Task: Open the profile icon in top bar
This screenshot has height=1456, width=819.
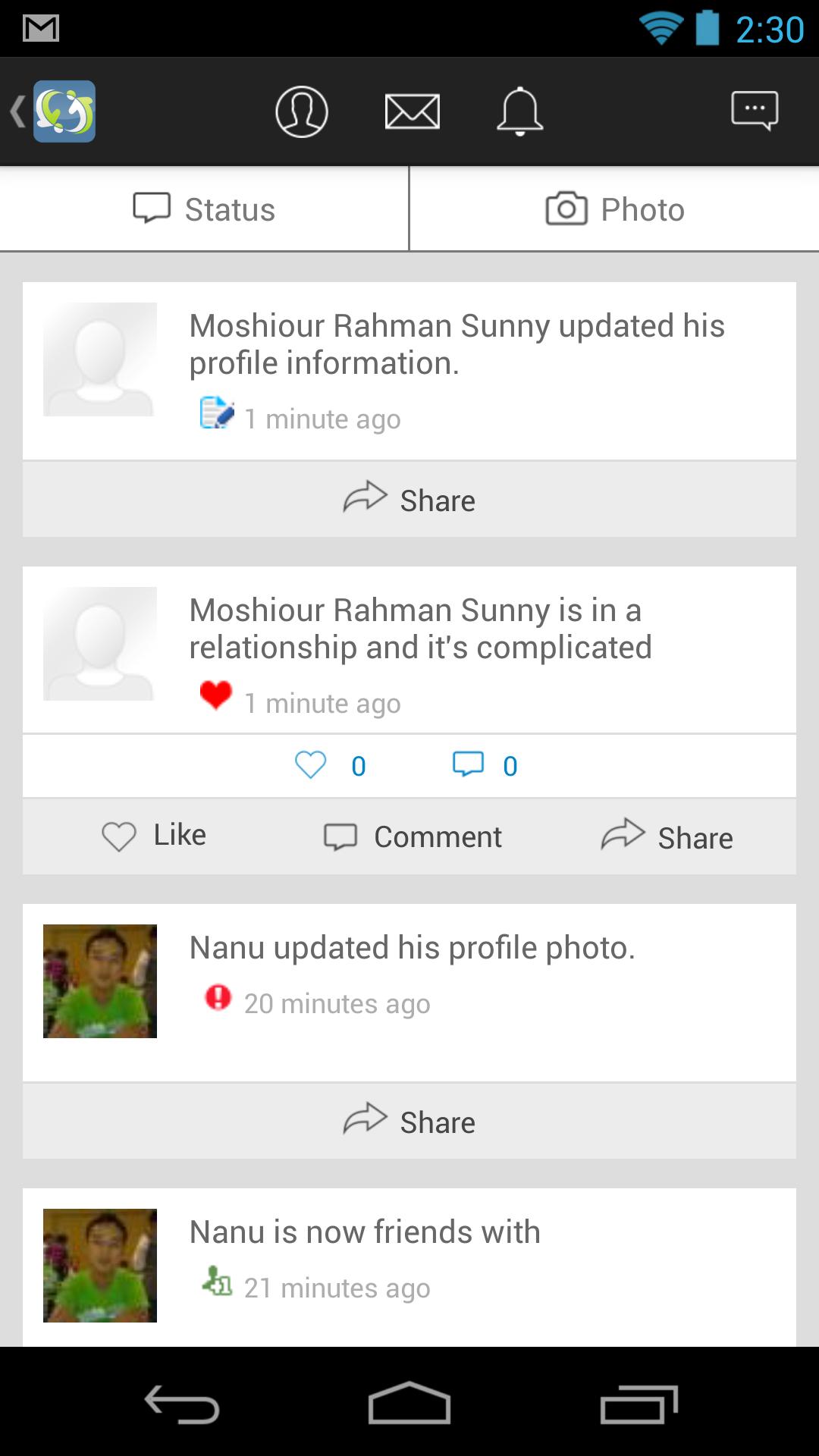Action: point(301,111)
